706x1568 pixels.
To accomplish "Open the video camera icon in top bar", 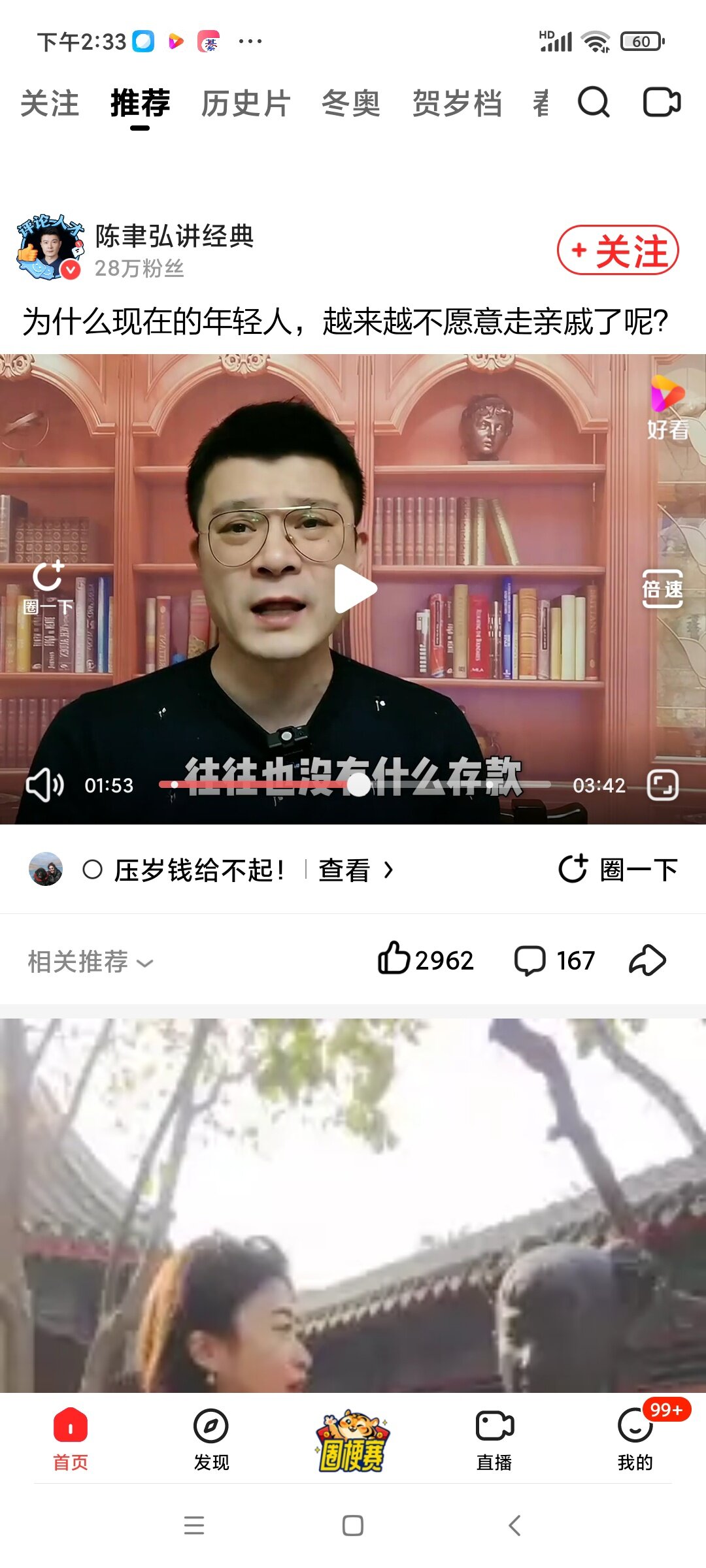I will [662, 103].
